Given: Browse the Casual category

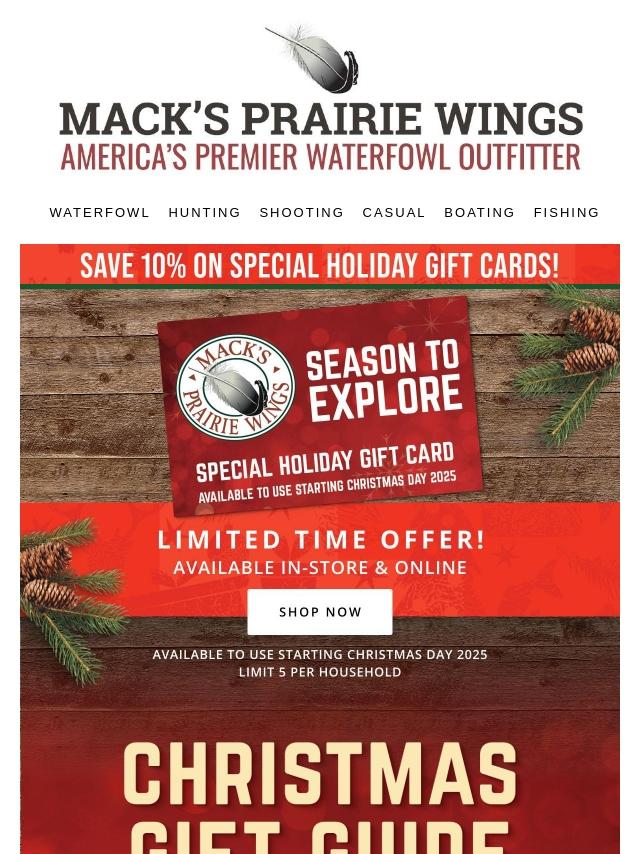Looking at the screenshot, I should 394,213.
